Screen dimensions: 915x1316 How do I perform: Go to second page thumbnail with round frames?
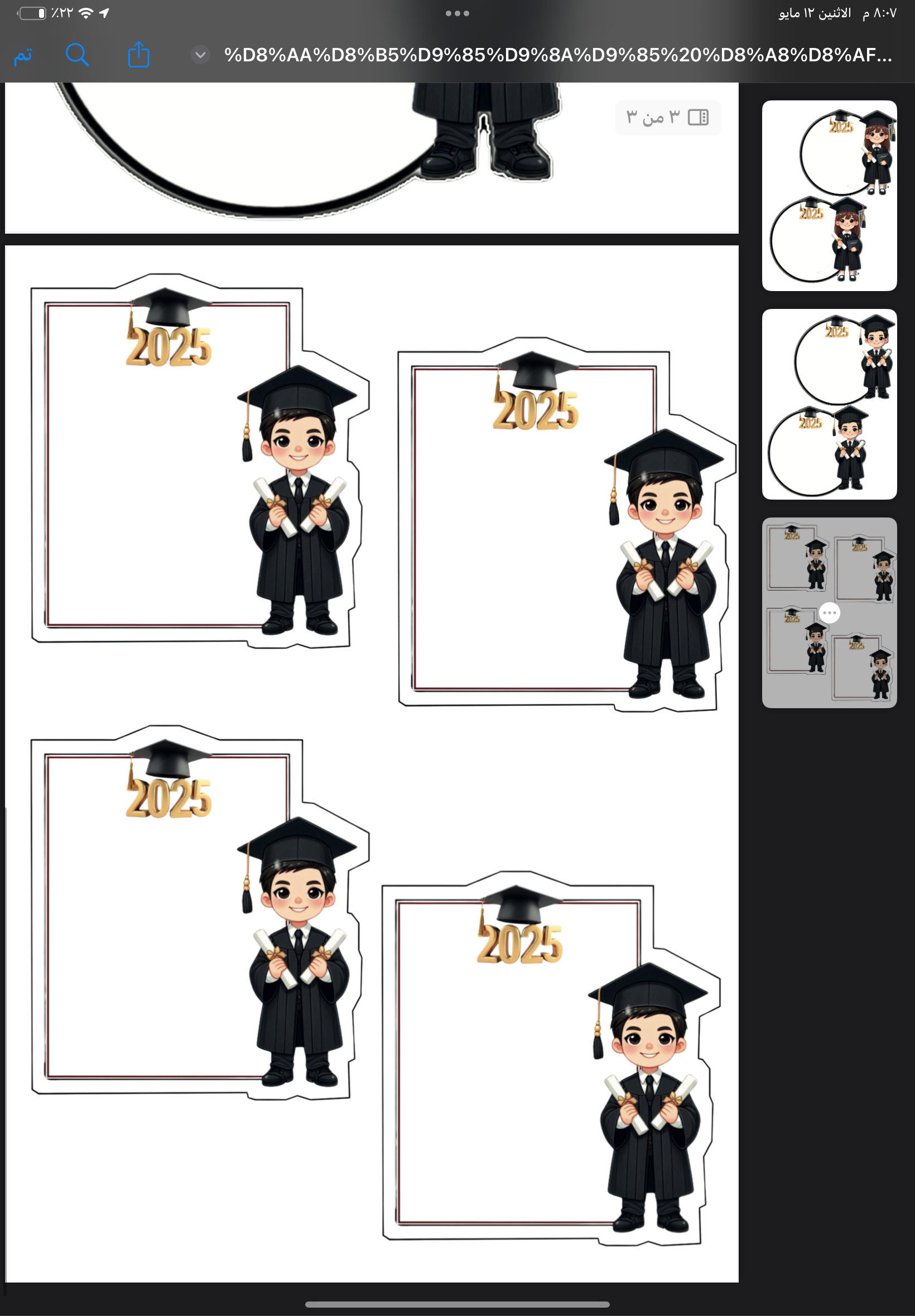829,404
